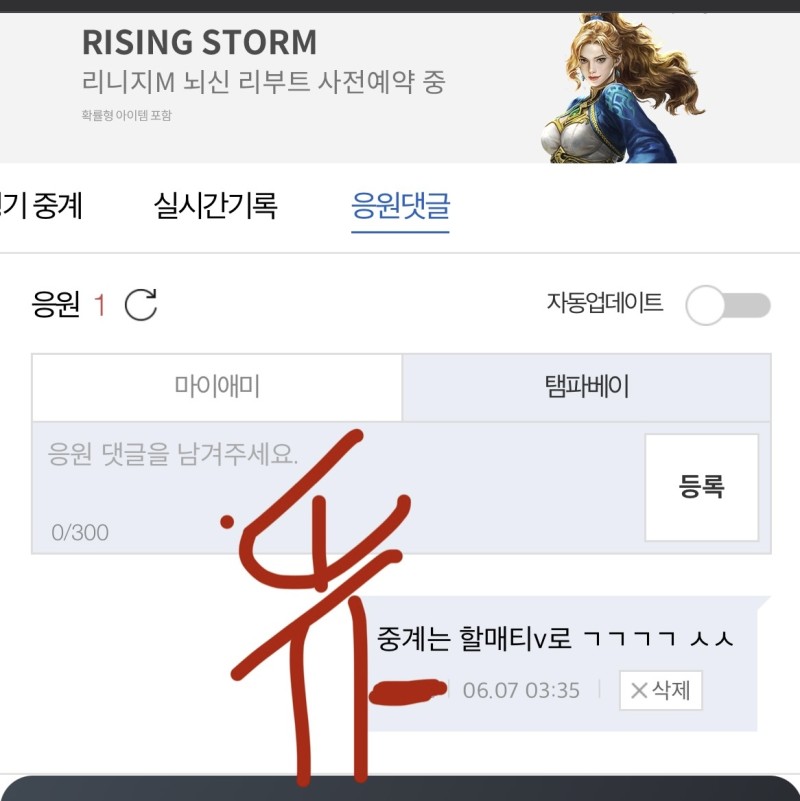Screen dimensions: 800x801
Task: Submit comment with the 등록 button
Action: 701,487
